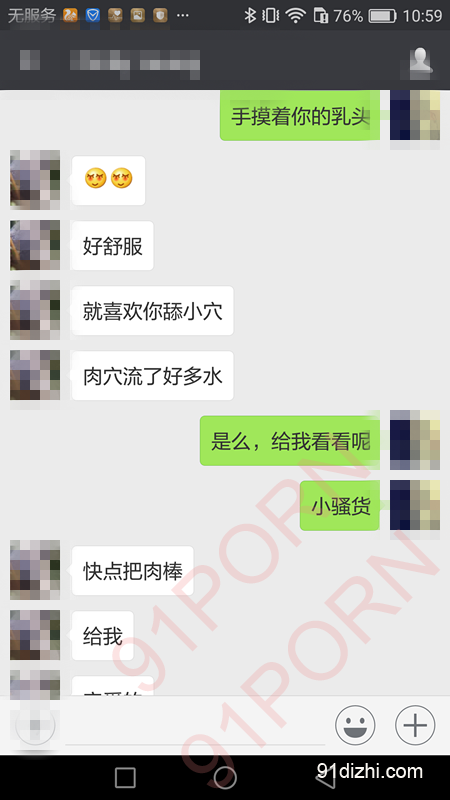
Task: Go back to the chat list
Action: [30, 60]
